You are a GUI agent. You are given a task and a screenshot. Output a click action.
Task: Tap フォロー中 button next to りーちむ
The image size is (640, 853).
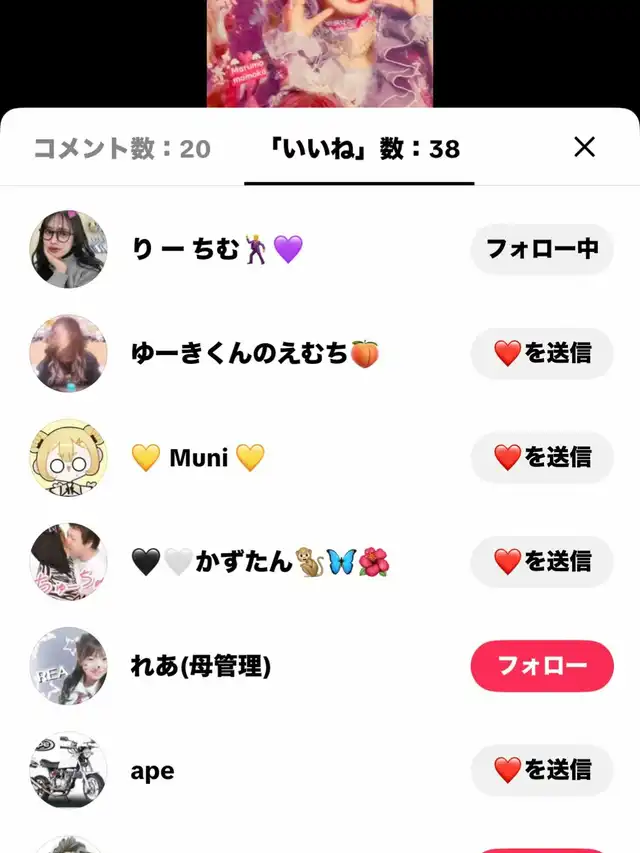pyautogui.click(x=541, y=249)
